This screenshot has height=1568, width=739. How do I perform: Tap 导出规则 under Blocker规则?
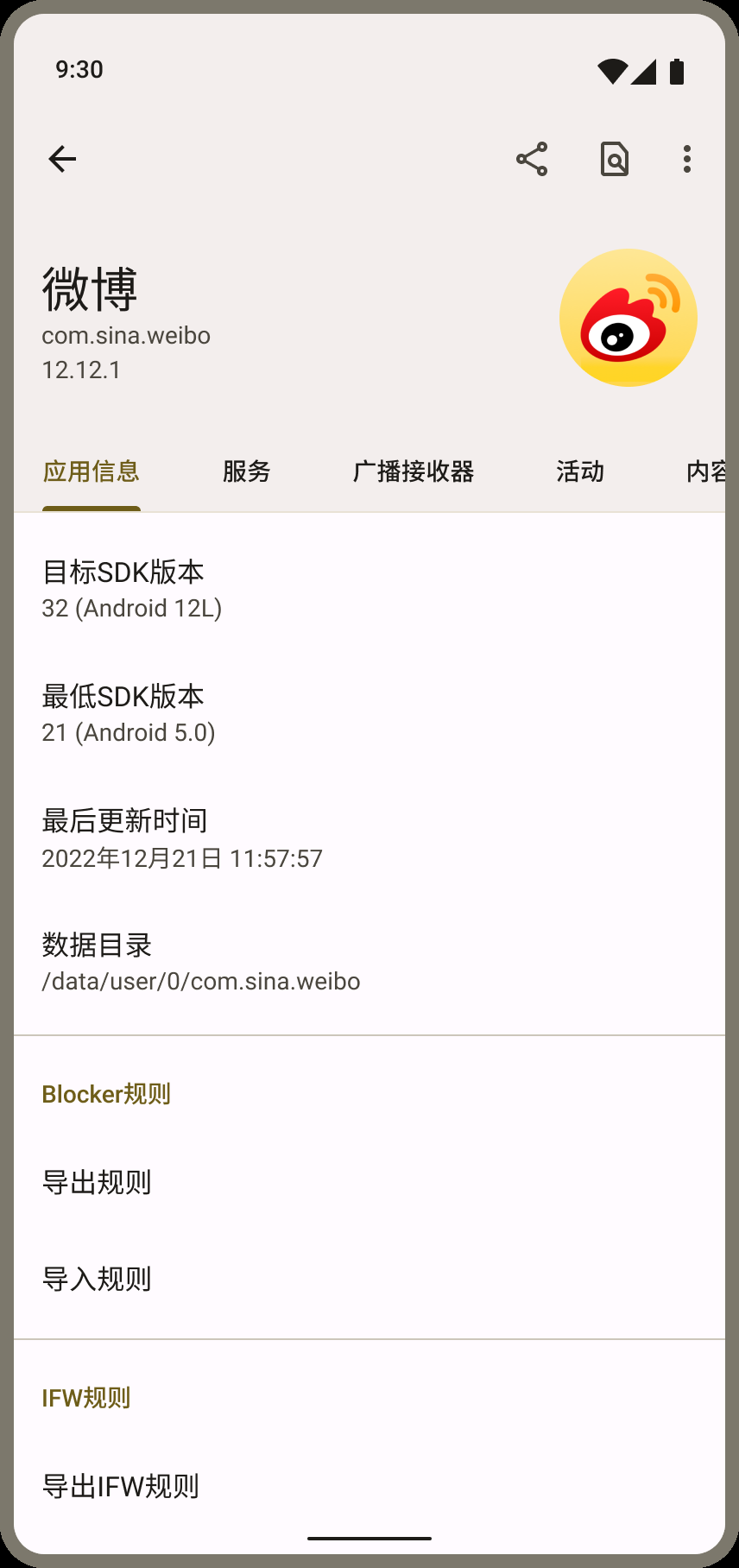(98, 1184)
